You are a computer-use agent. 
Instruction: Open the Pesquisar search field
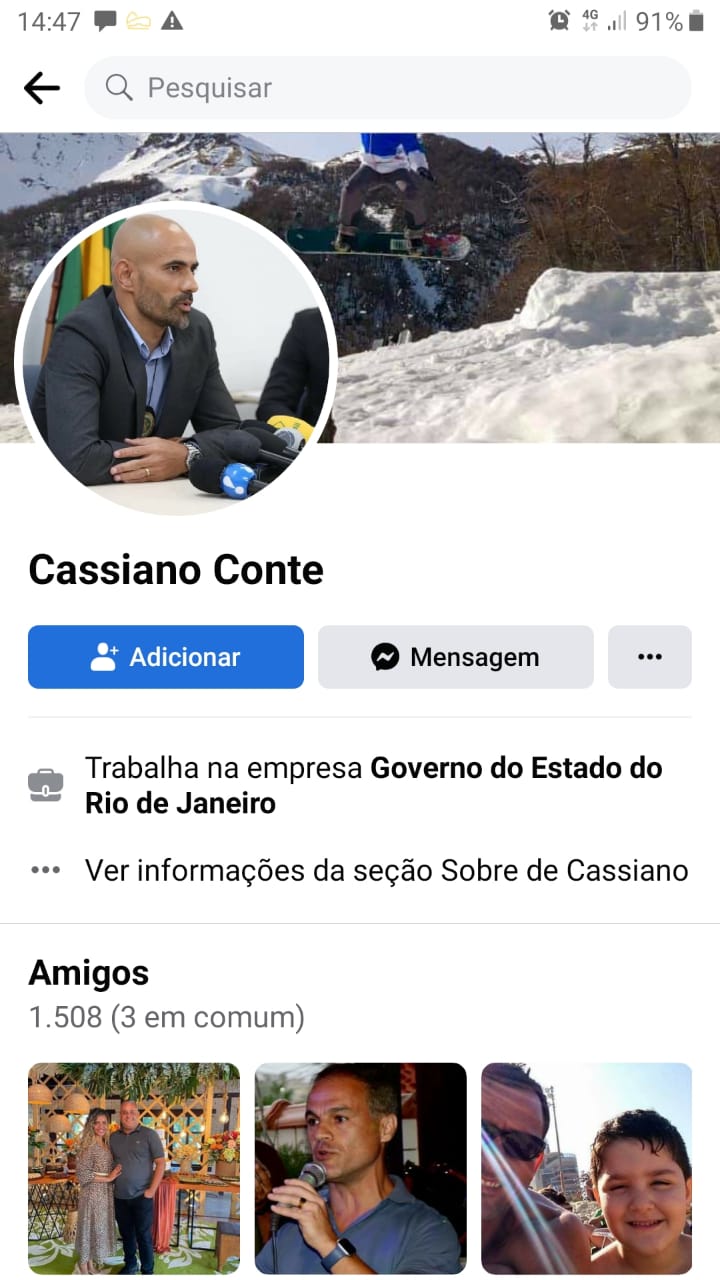pyautogui.click(x=388, y=88)
